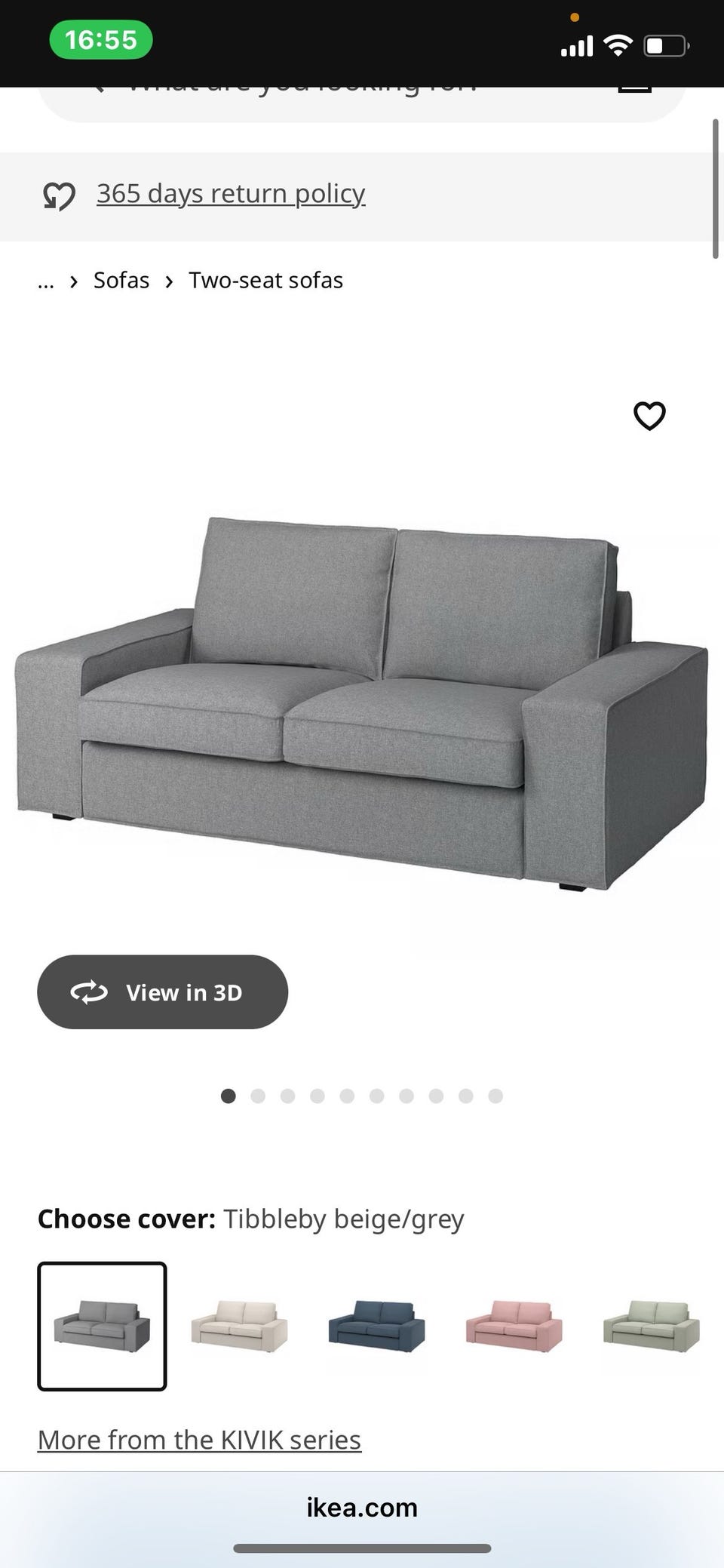This screenshot has height=1568, width=724.
Task: Open More from the KIVIK series
Action: [199, 1440]
